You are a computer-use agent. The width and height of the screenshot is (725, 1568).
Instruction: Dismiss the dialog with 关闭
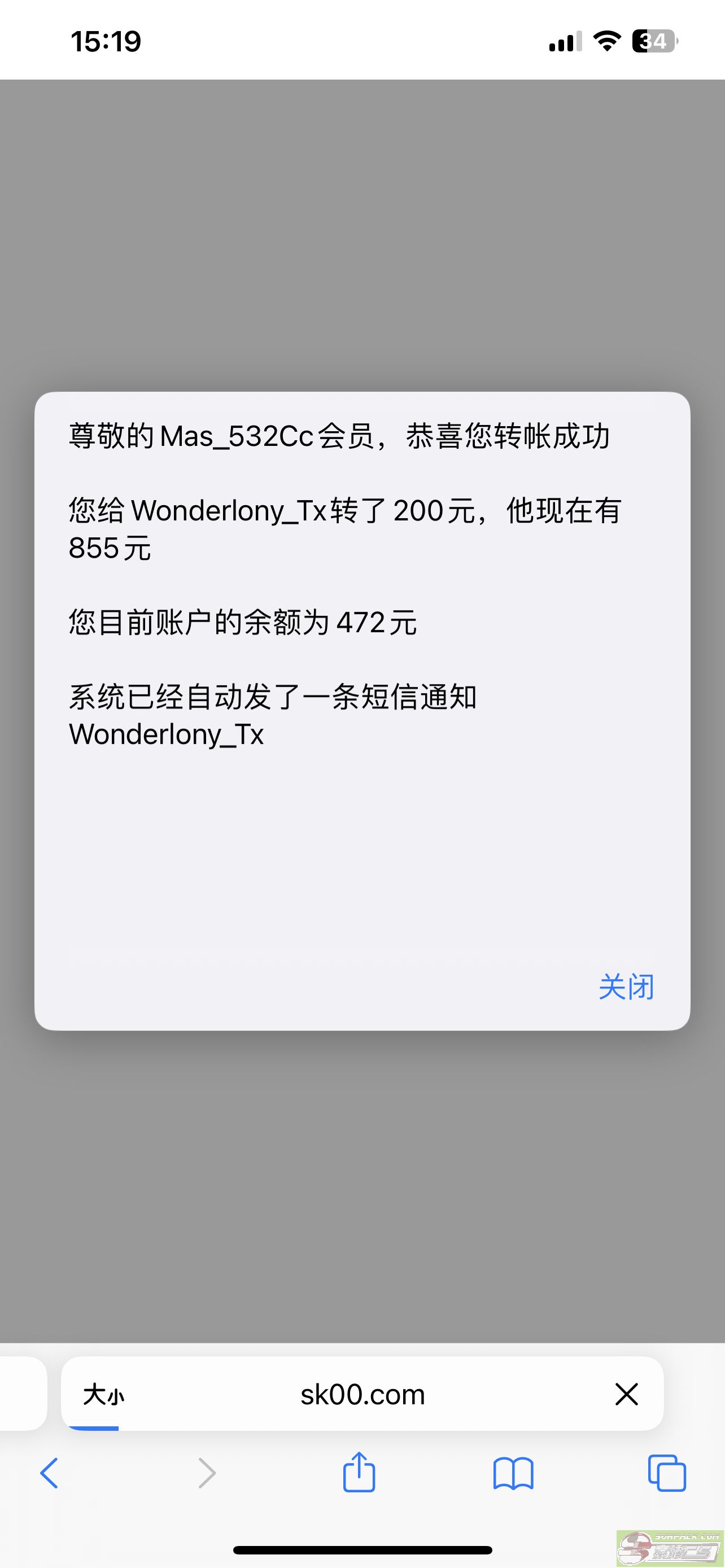pyautogui.click(x=626, y=987)
